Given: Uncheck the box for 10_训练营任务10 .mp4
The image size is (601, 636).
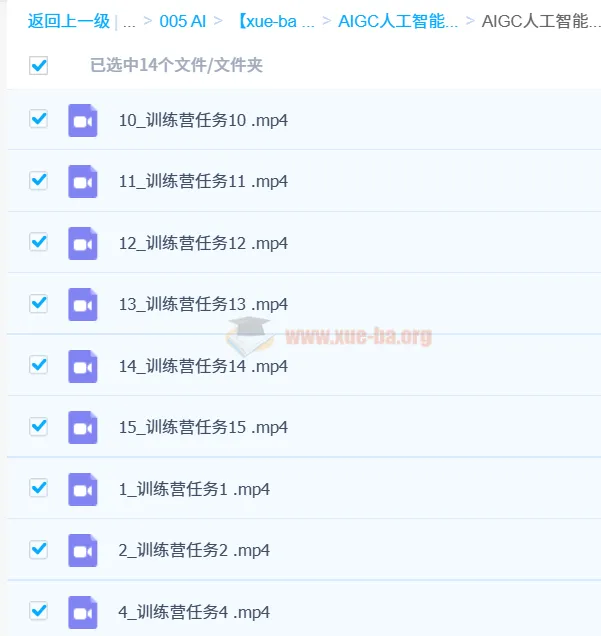Looking at the screenshot, I should pos(39,120).
